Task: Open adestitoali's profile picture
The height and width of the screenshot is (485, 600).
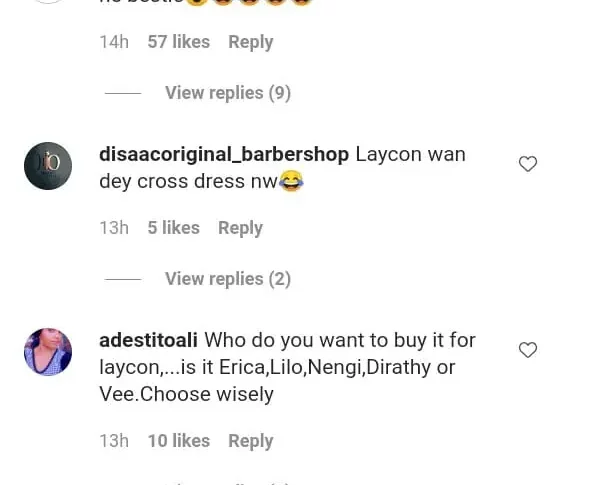Action: point(48,352)
